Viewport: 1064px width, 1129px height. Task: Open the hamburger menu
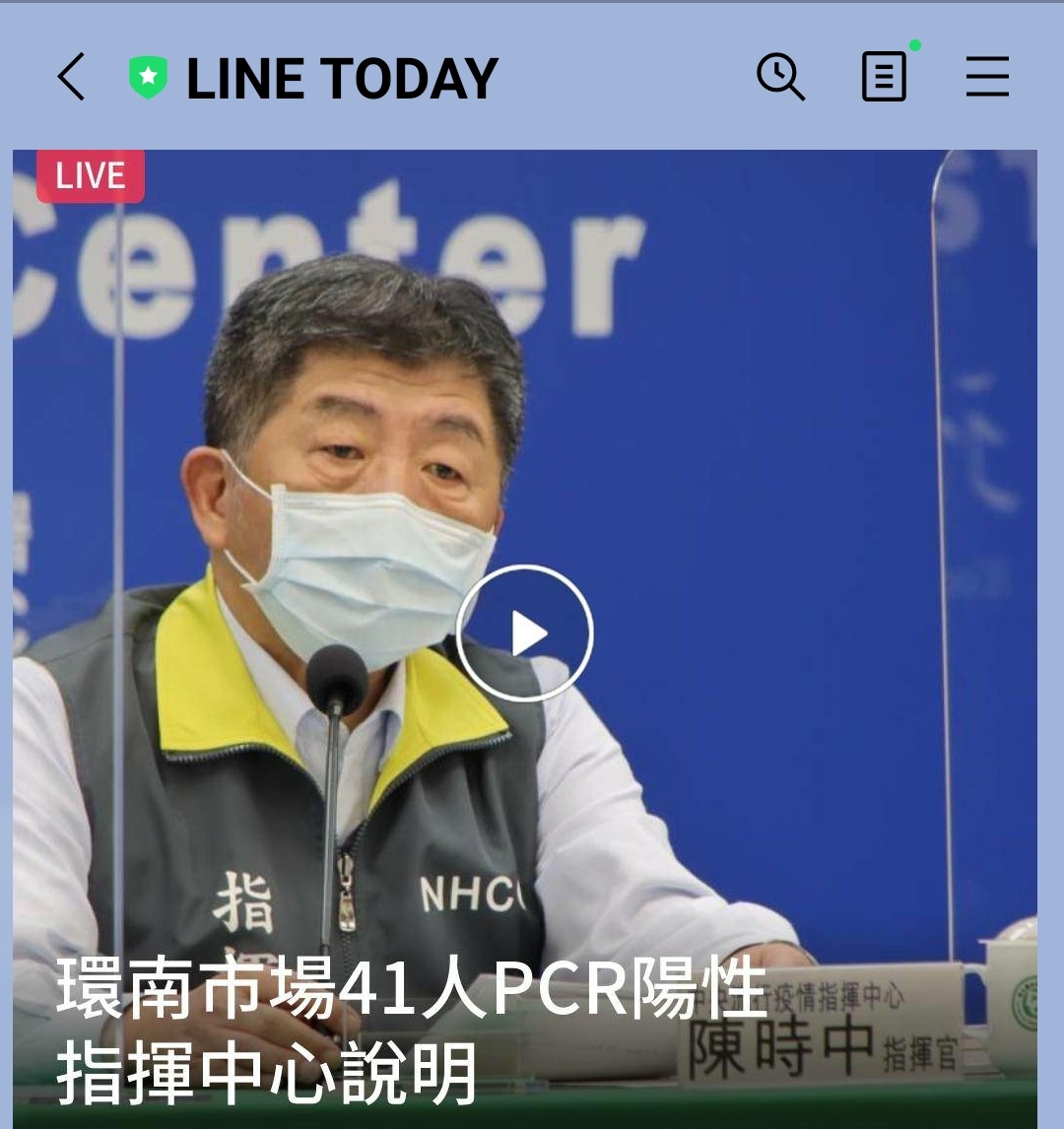986,77
